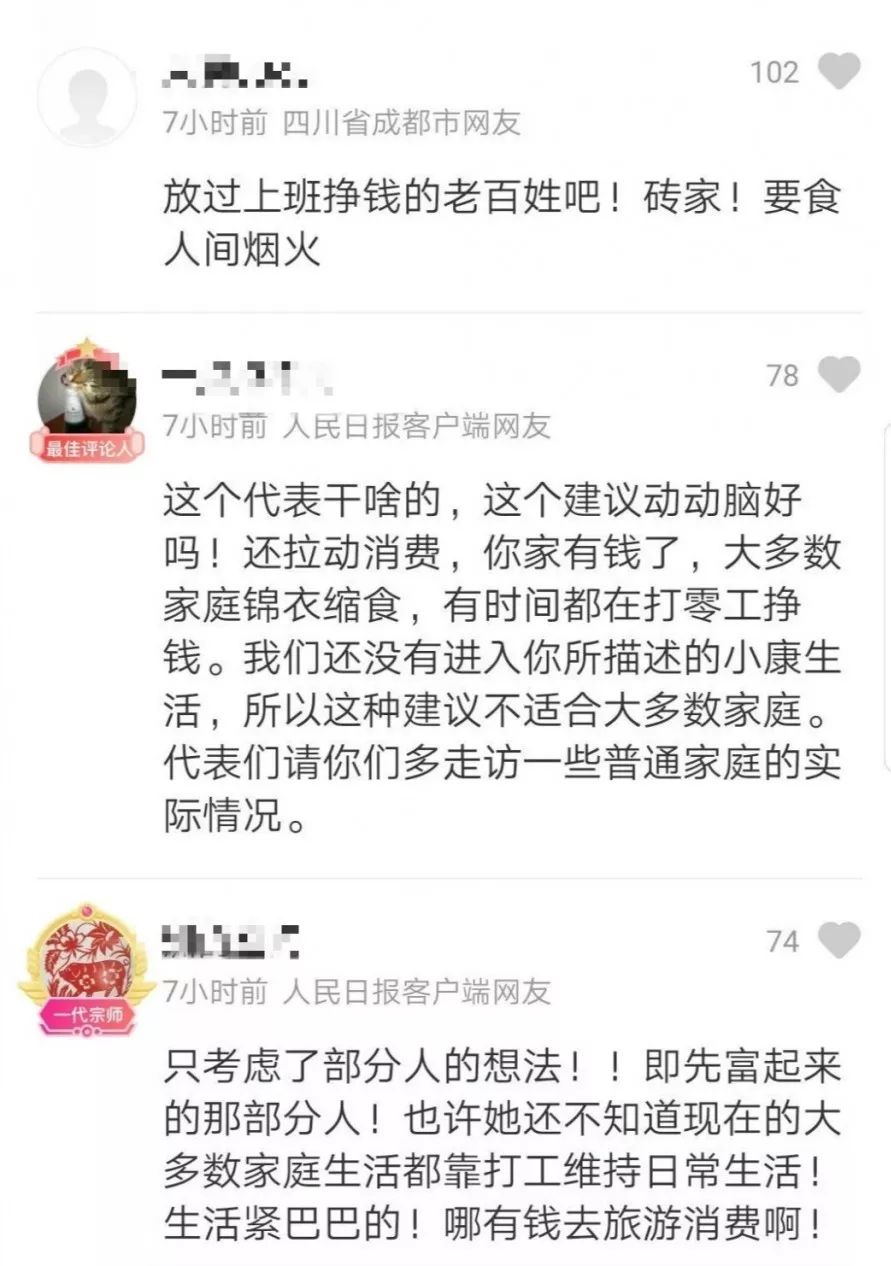Open the avatar labeled 一代宗师

pos(87,964)
